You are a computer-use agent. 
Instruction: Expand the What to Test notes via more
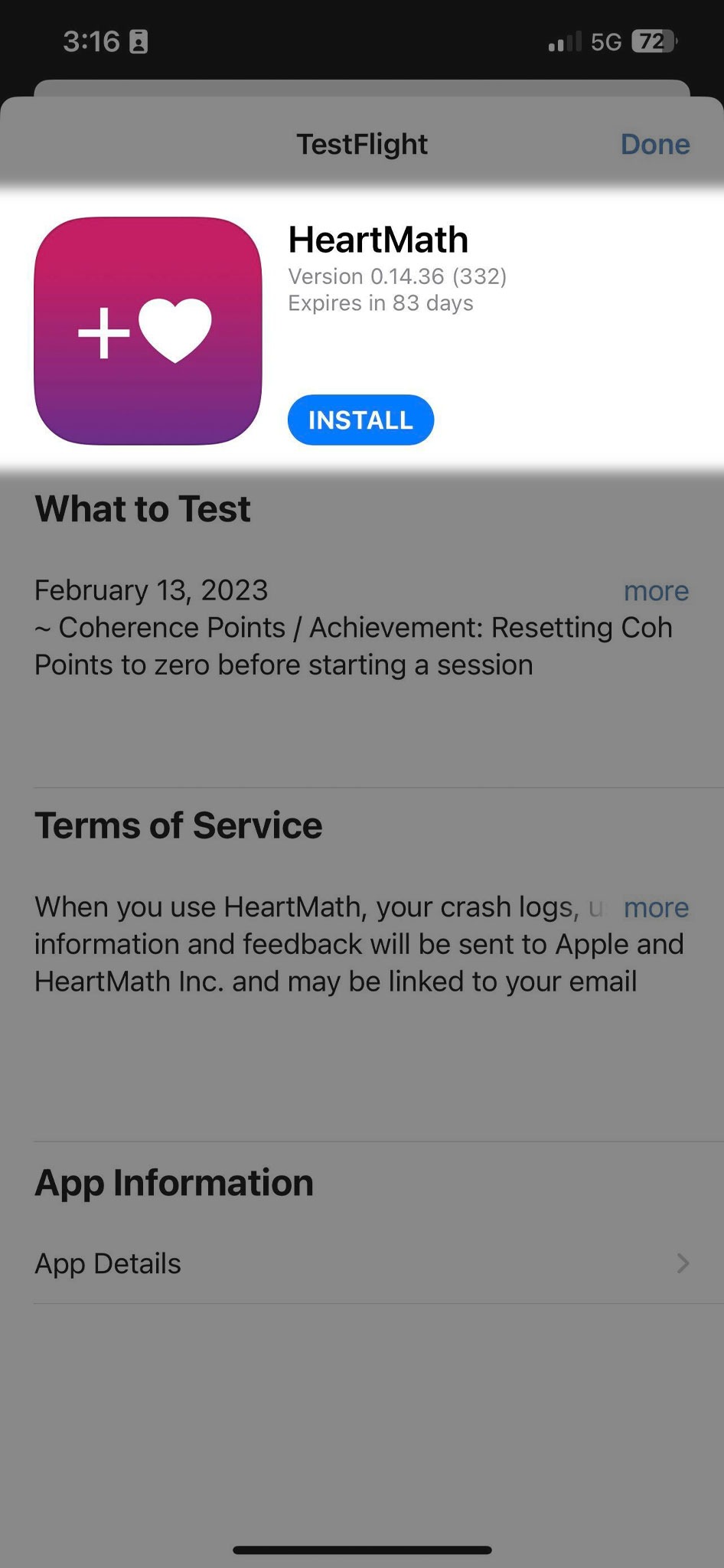coord(656,590)
